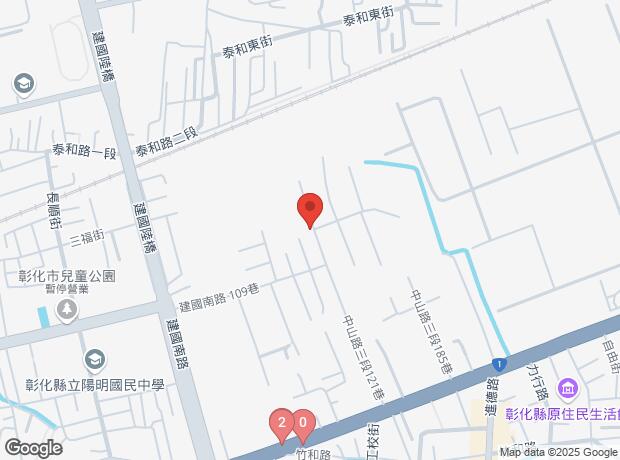Open the 彰化市兒童公園 park marker

(x=67, y=312)
